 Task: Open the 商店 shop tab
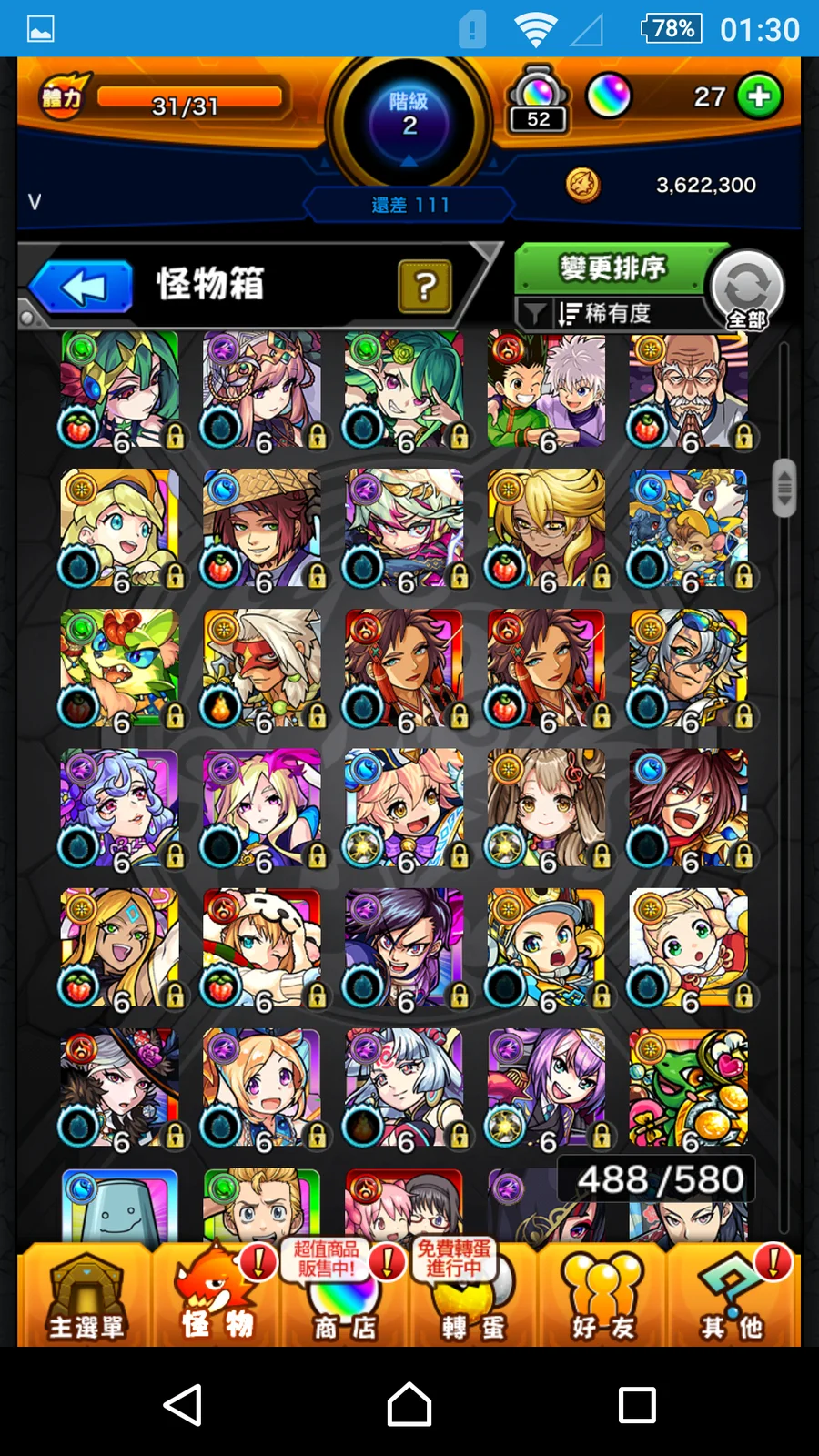pyautogui.click(x=345, y=1297)
